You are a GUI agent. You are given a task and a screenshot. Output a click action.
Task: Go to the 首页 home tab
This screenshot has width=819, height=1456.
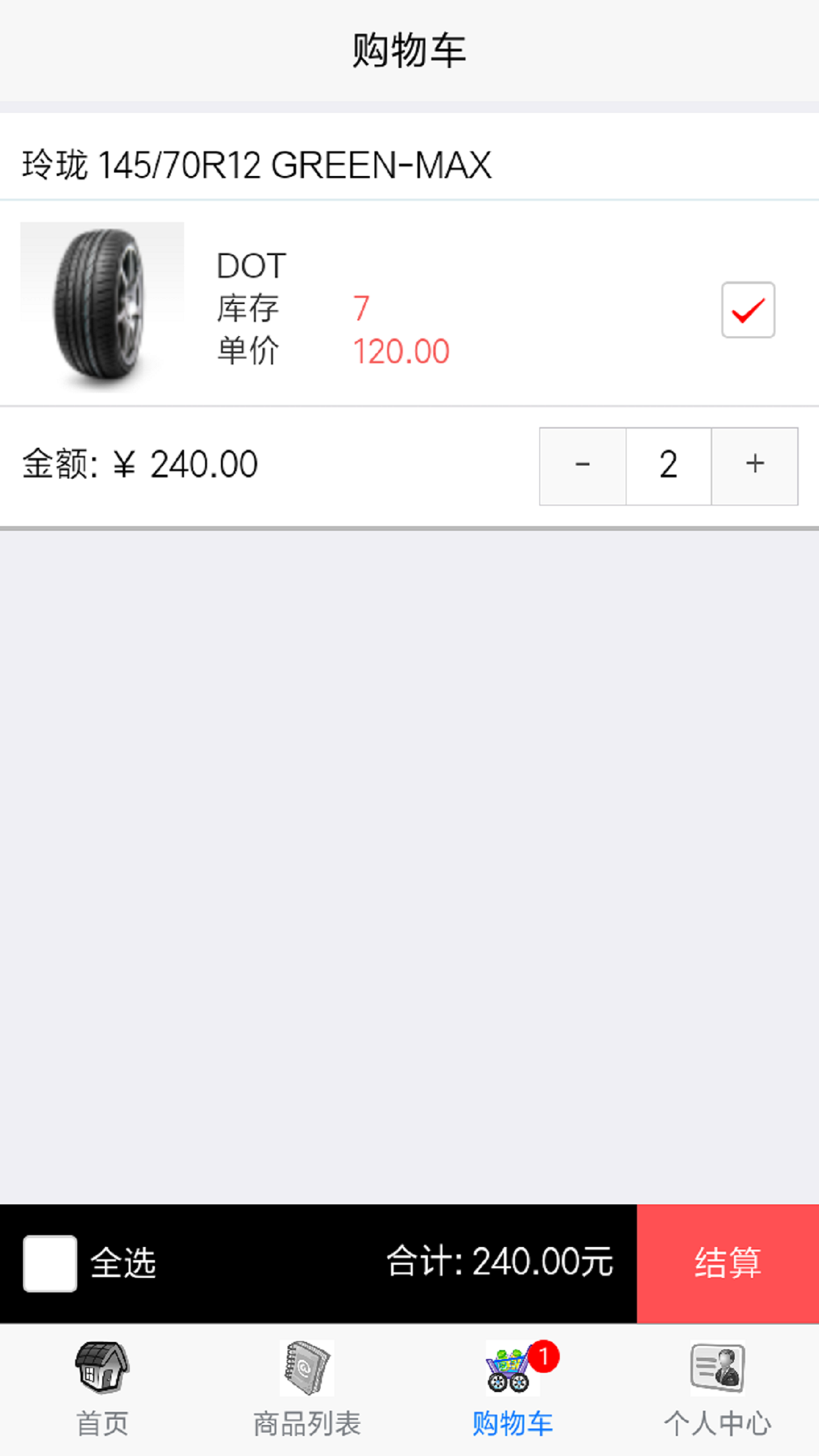point(102,1388)
